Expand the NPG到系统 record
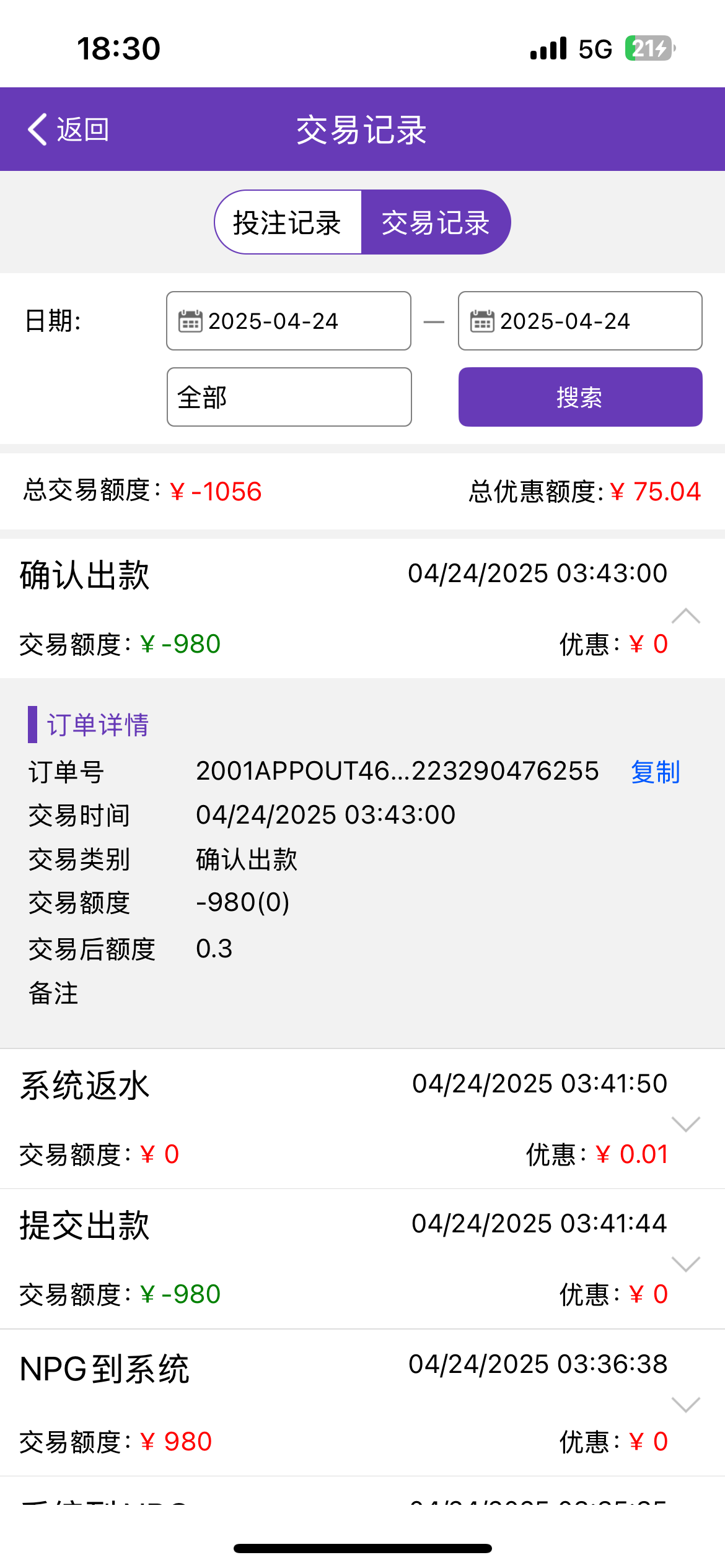Image resolution: width=725 pixels, height=1568 pixels. (685, 1405)
